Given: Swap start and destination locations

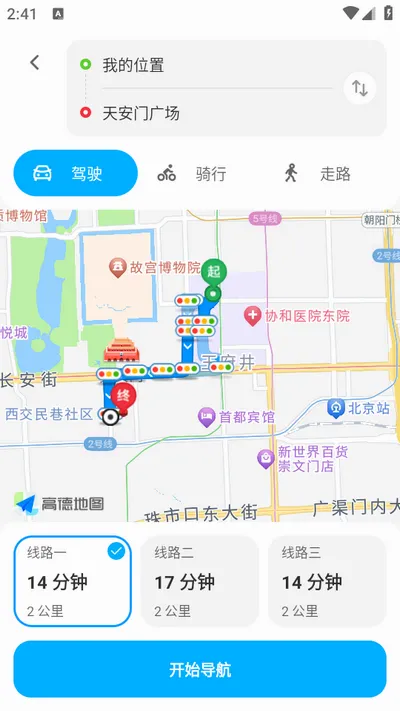Looking at the screenshot, I should (x=360, y=88).
